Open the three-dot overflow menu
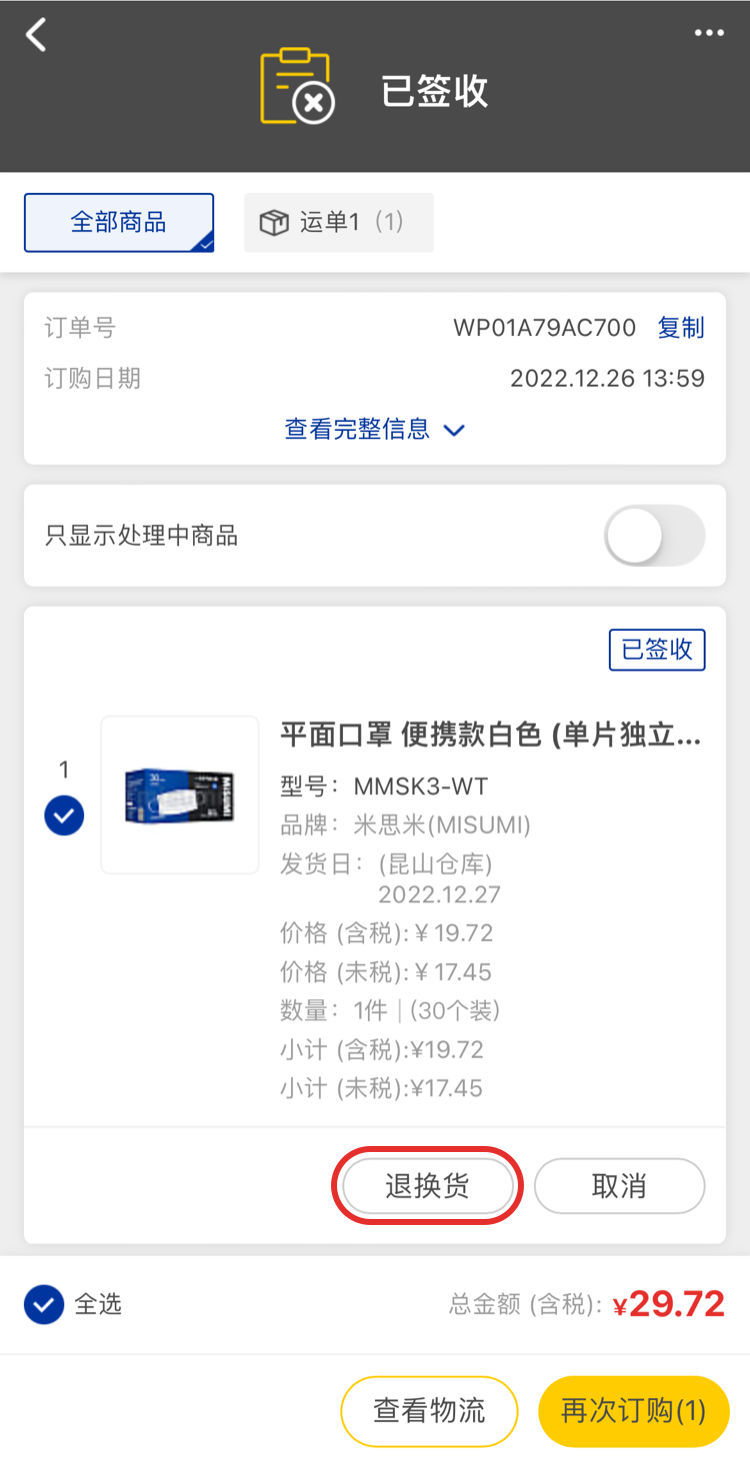 pyautogui.click(x=709, y=33)
